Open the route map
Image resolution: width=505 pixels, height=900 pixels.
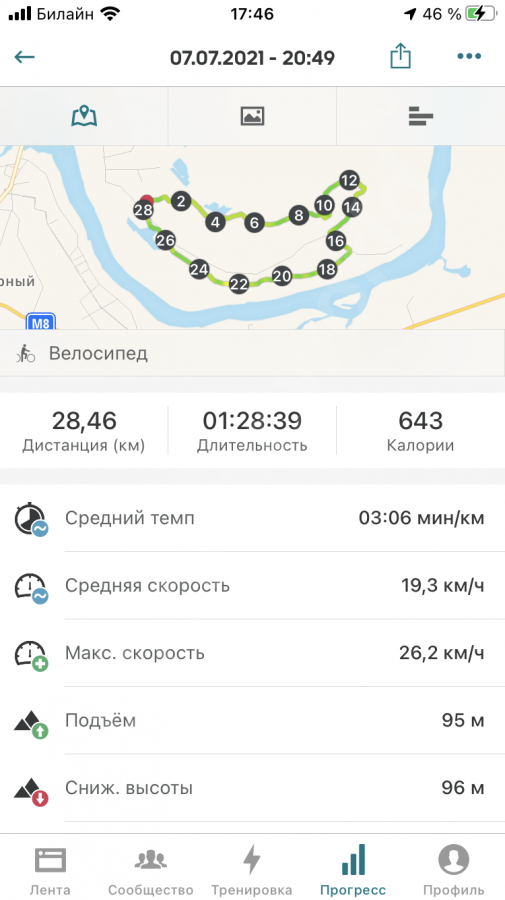pos(252,238)
